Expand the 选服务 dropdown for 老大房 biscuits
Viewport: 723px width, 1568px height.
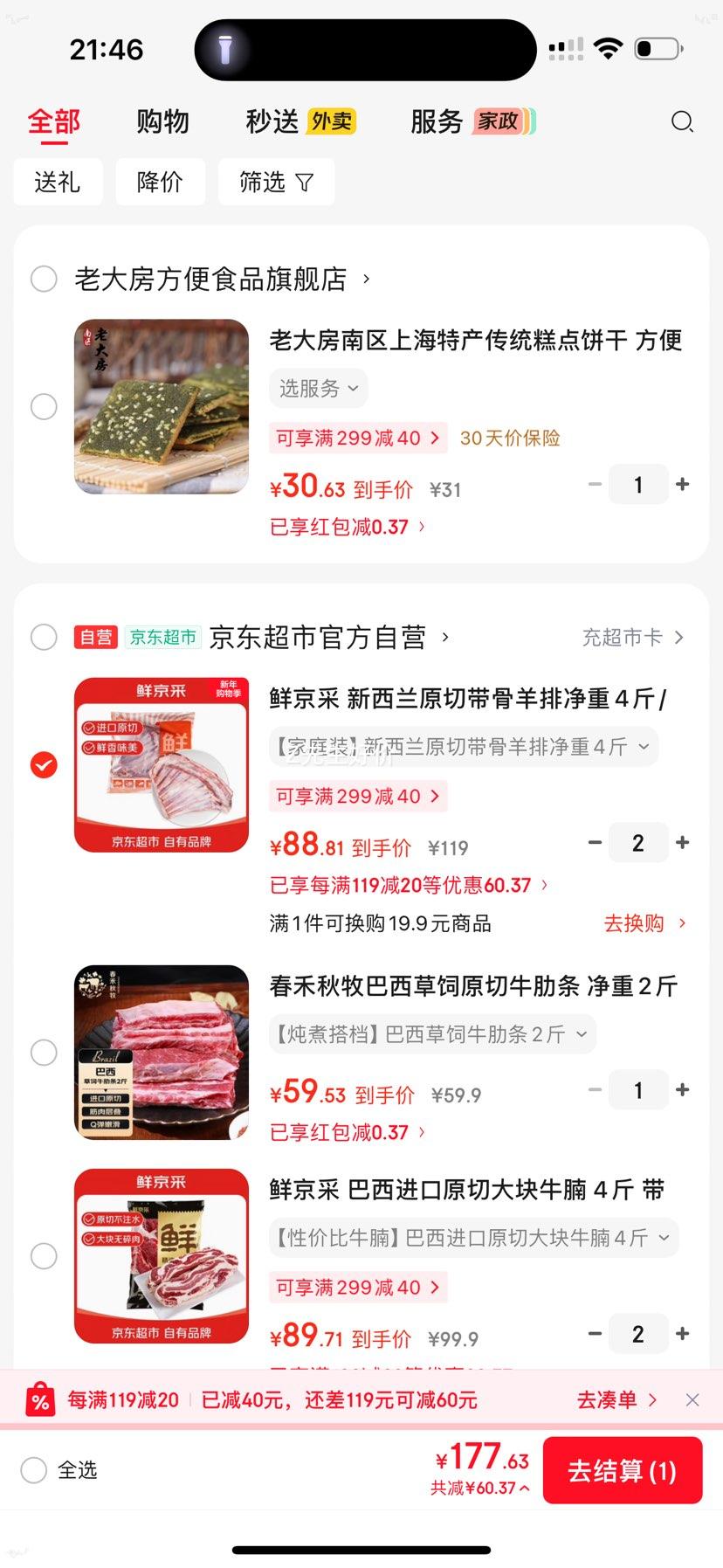point(319,389)
